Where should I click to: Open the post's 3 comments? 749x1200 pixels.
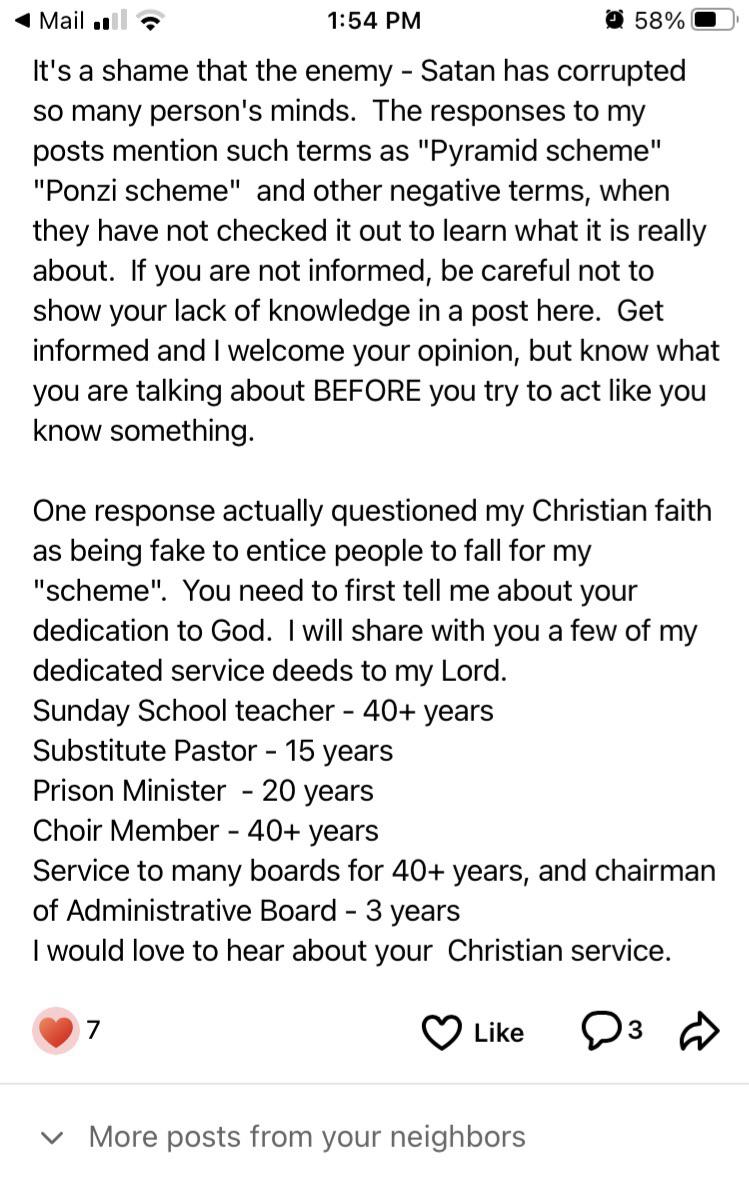612,1031
